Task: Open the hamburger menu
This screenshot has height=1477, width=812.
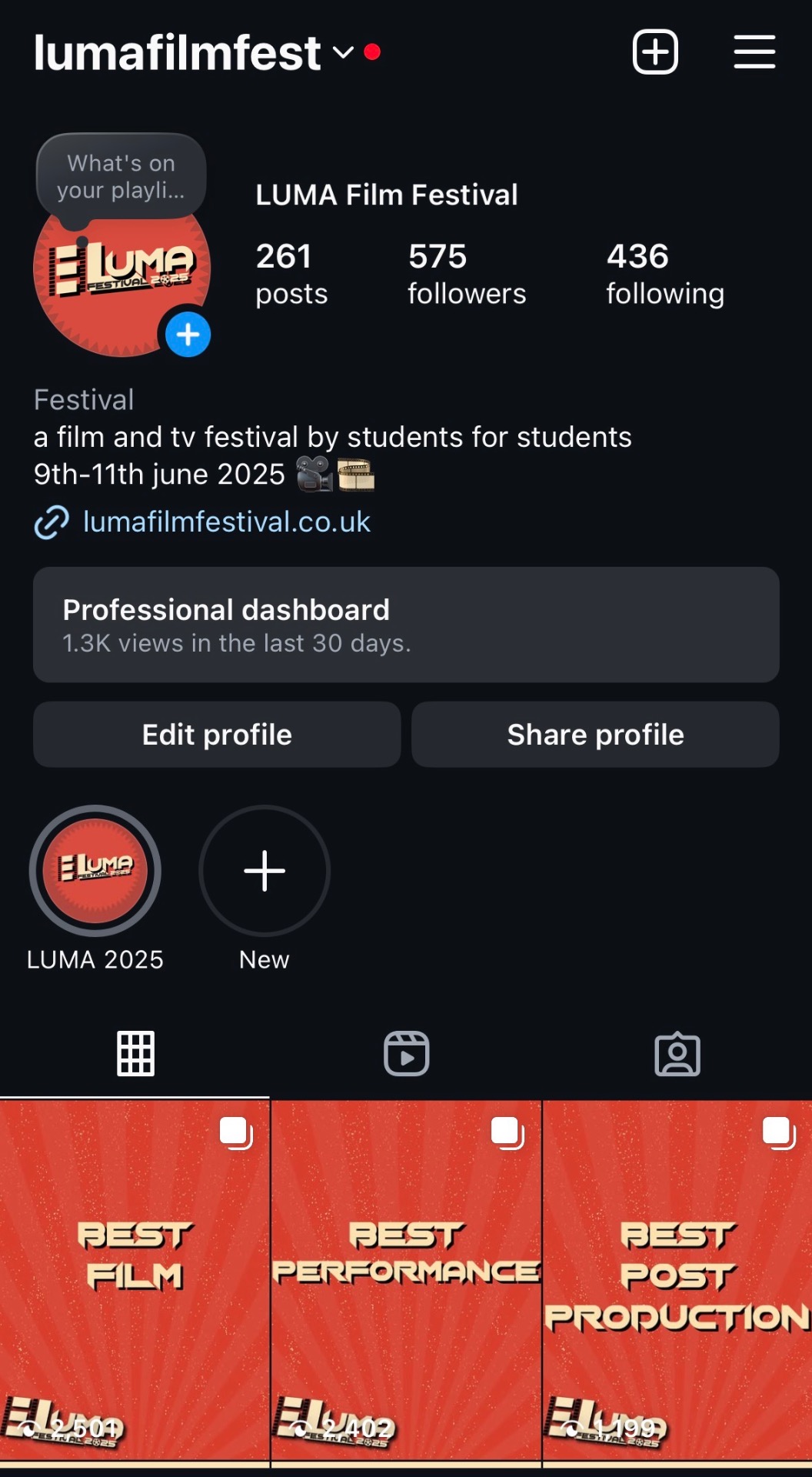Action: point(754,52)
